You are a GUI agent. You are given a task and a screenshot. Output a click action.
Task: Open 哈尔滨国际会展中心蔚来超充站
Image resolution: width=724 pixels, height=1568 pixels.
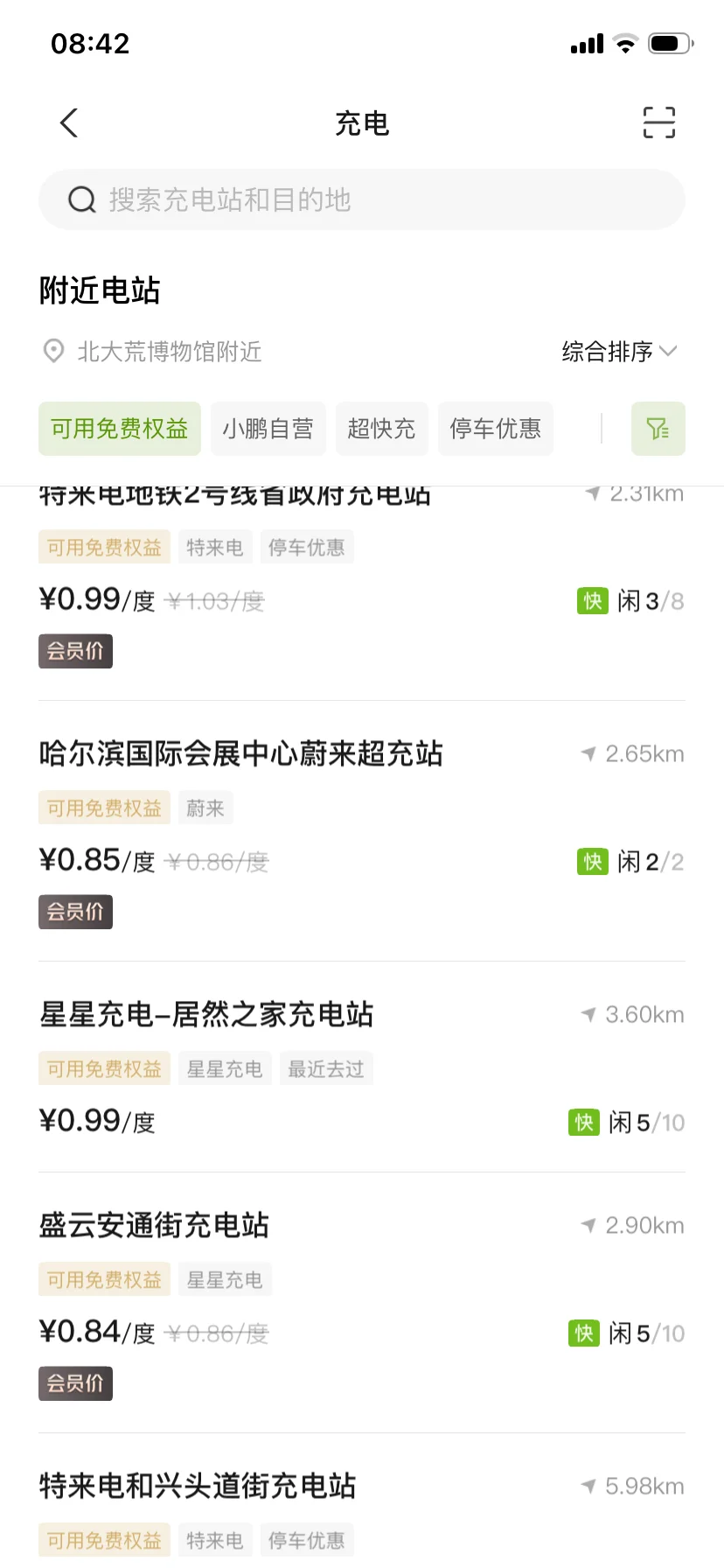click(362, 831)
